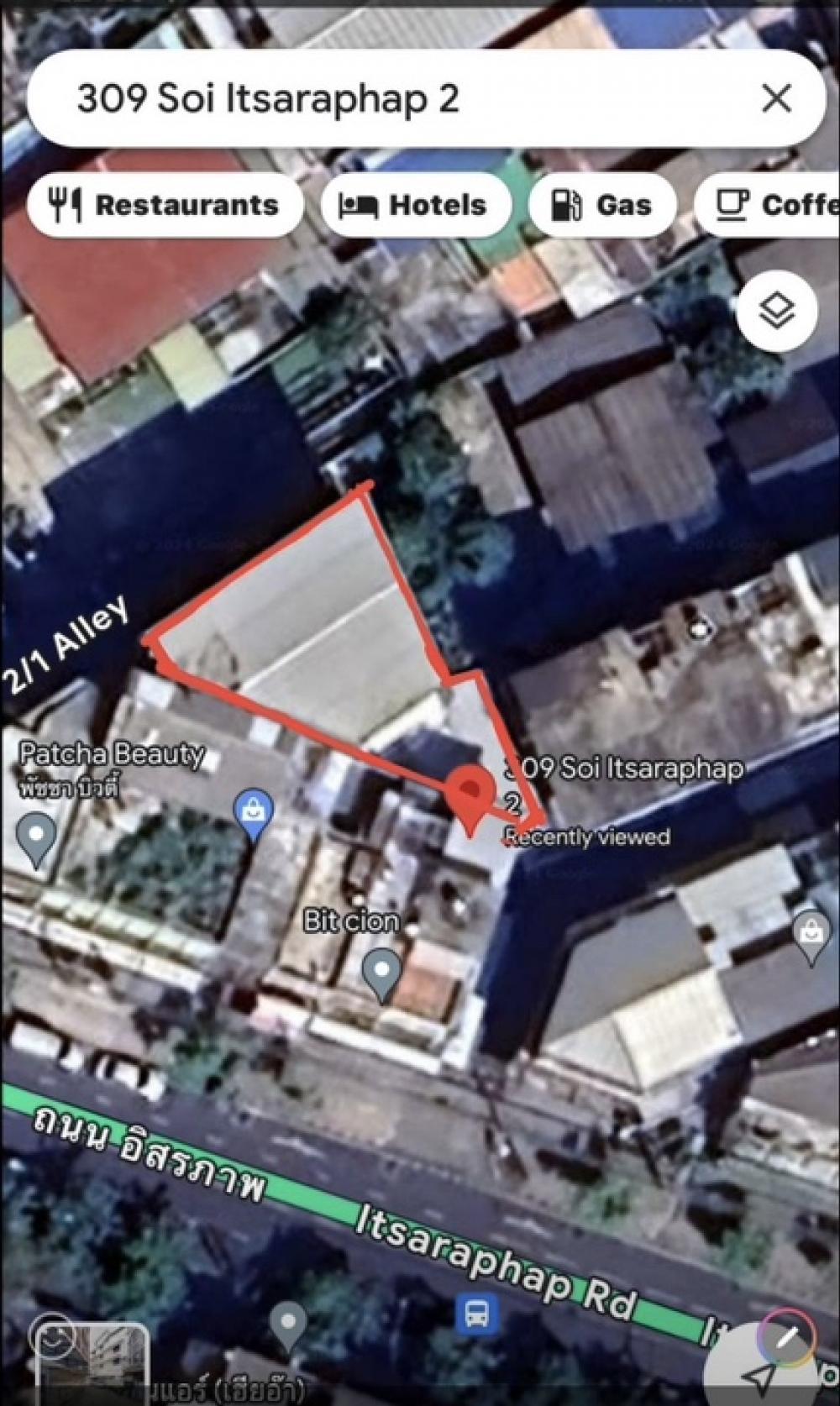This screenshot has width=840, height=1406.
Task: Select the Restaurants chip
Action: [165, 205]
